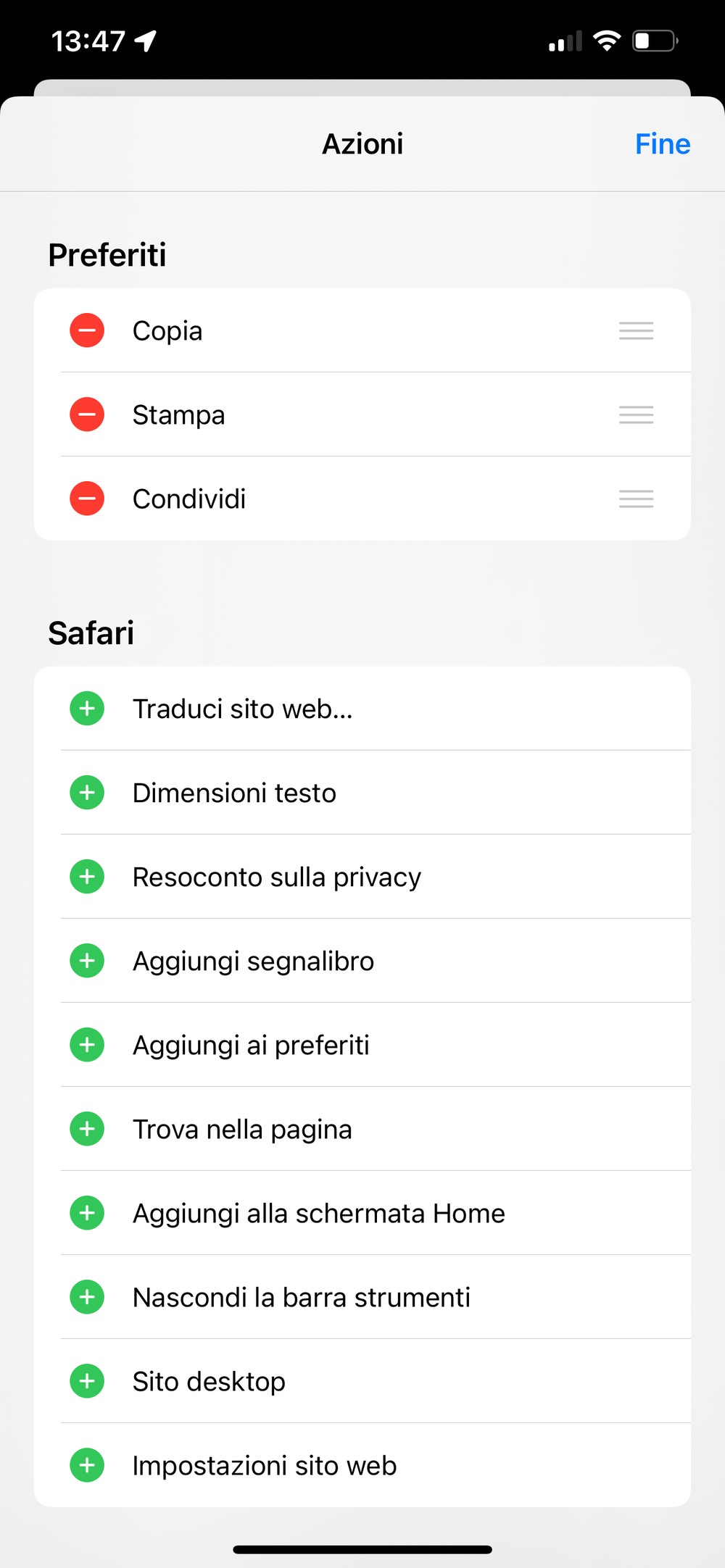Image resolution: width=725 pixels, height=1568 pixels.
Task: Add Sito desktop to favorites
Action: pyautogui.click(x=87, y=1380)
